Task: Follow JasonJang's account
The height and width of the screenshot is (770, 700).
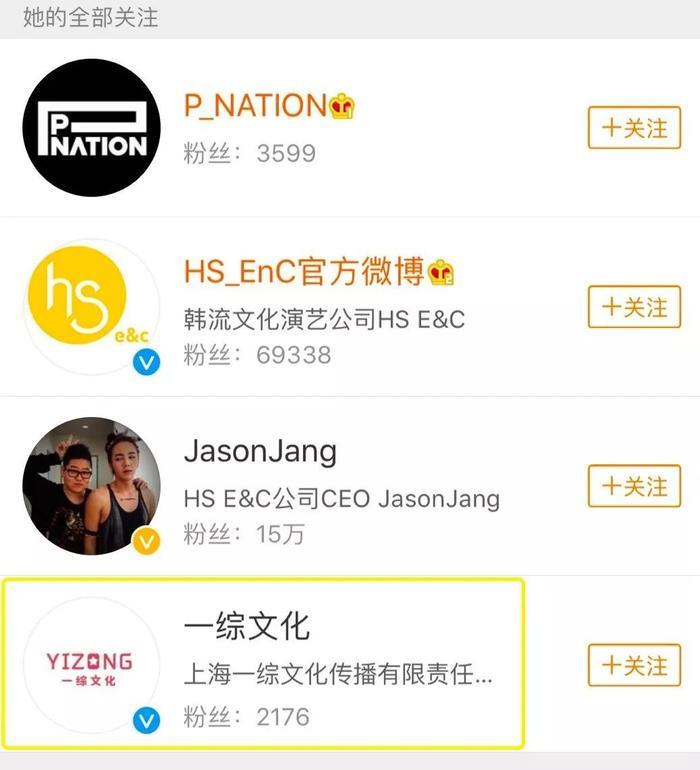Action: pyautogui.click(x=633, y=486)
